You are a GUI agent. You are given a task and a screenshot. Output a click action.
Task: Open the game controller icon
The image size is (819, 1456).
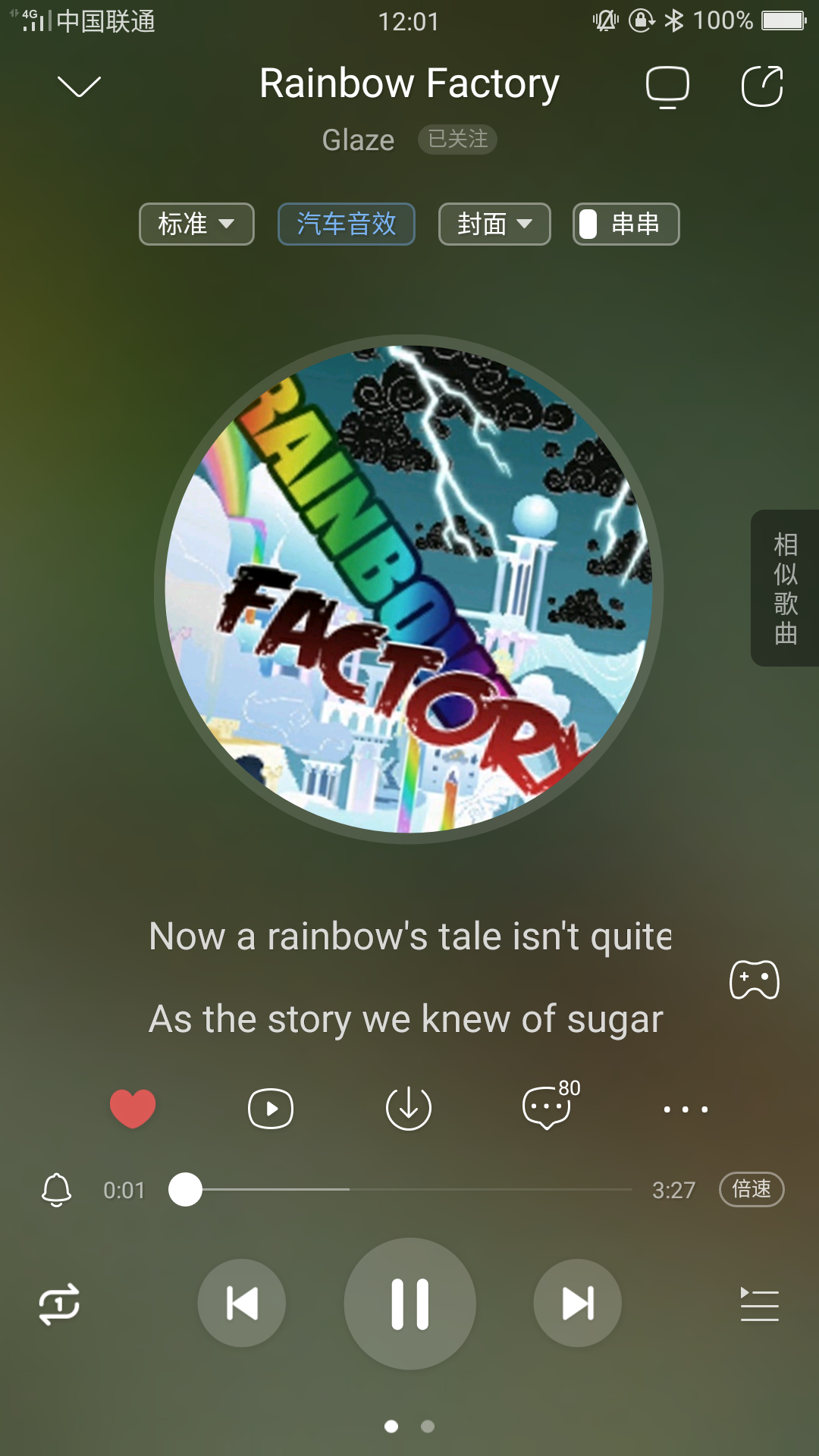[x=754, y=980]
